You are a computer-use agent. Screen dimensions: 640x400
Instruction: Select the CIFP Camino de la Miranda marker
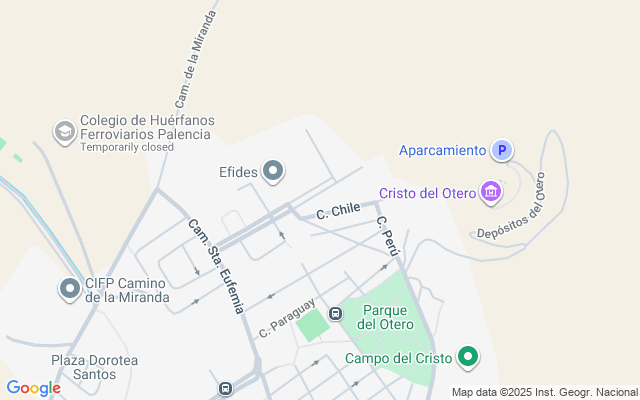pyautogui.click(x=70, y=289)
